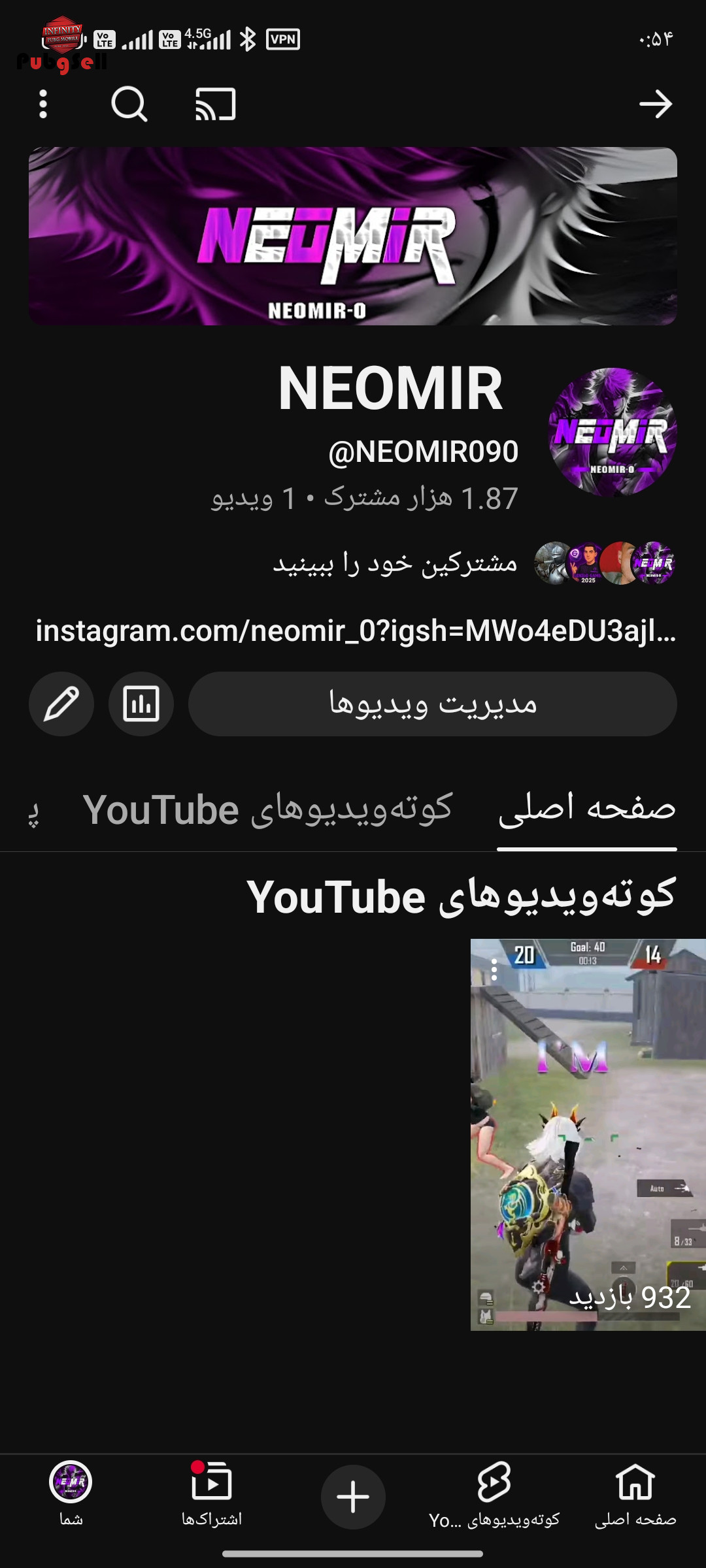The height and width of the screenshot is (1568, 706).
Task: Tap the cast to device icon
Action: pos(215,105)
